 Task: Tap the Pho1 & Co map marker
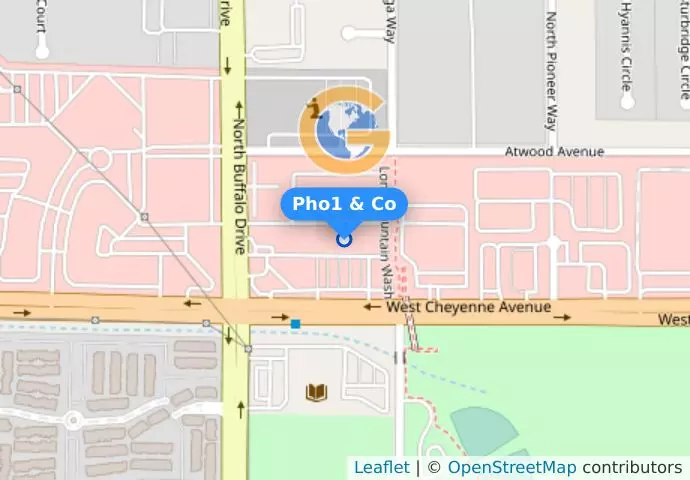coord(344,239)
